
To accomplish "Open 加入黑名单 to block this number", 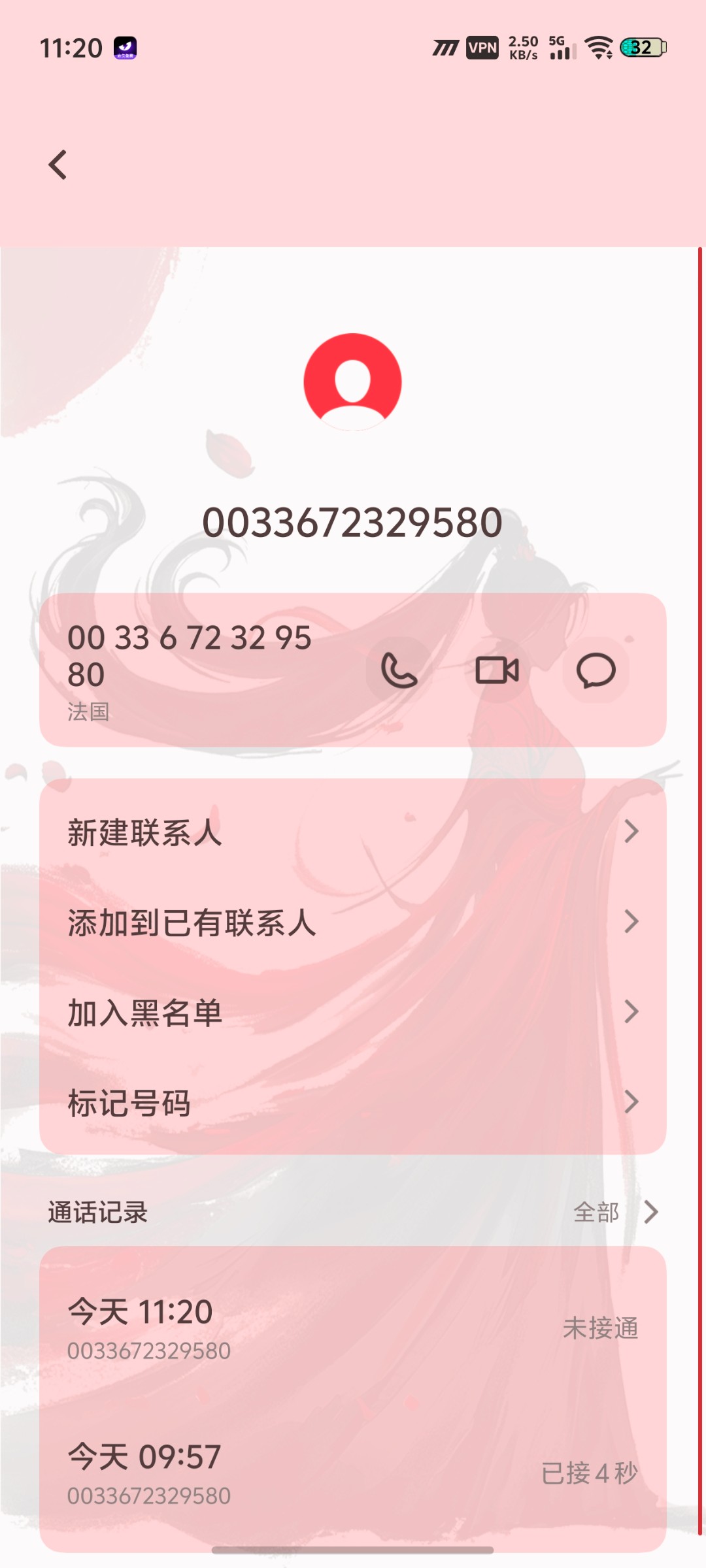I will (x=353, y=1012).
